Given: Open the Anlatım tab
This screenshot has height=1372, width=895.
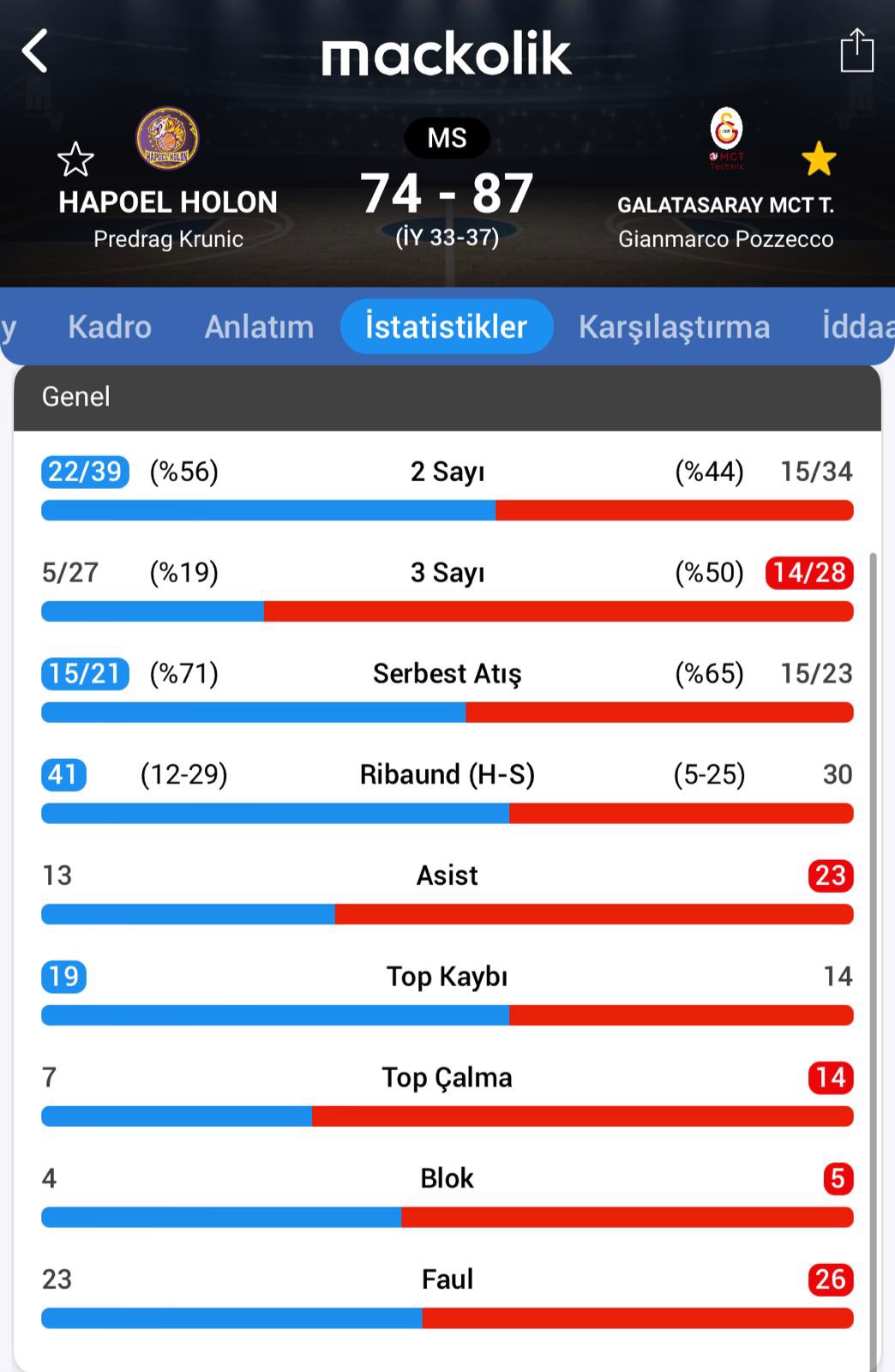Looking at the screenshot, I should click(259, 327).
